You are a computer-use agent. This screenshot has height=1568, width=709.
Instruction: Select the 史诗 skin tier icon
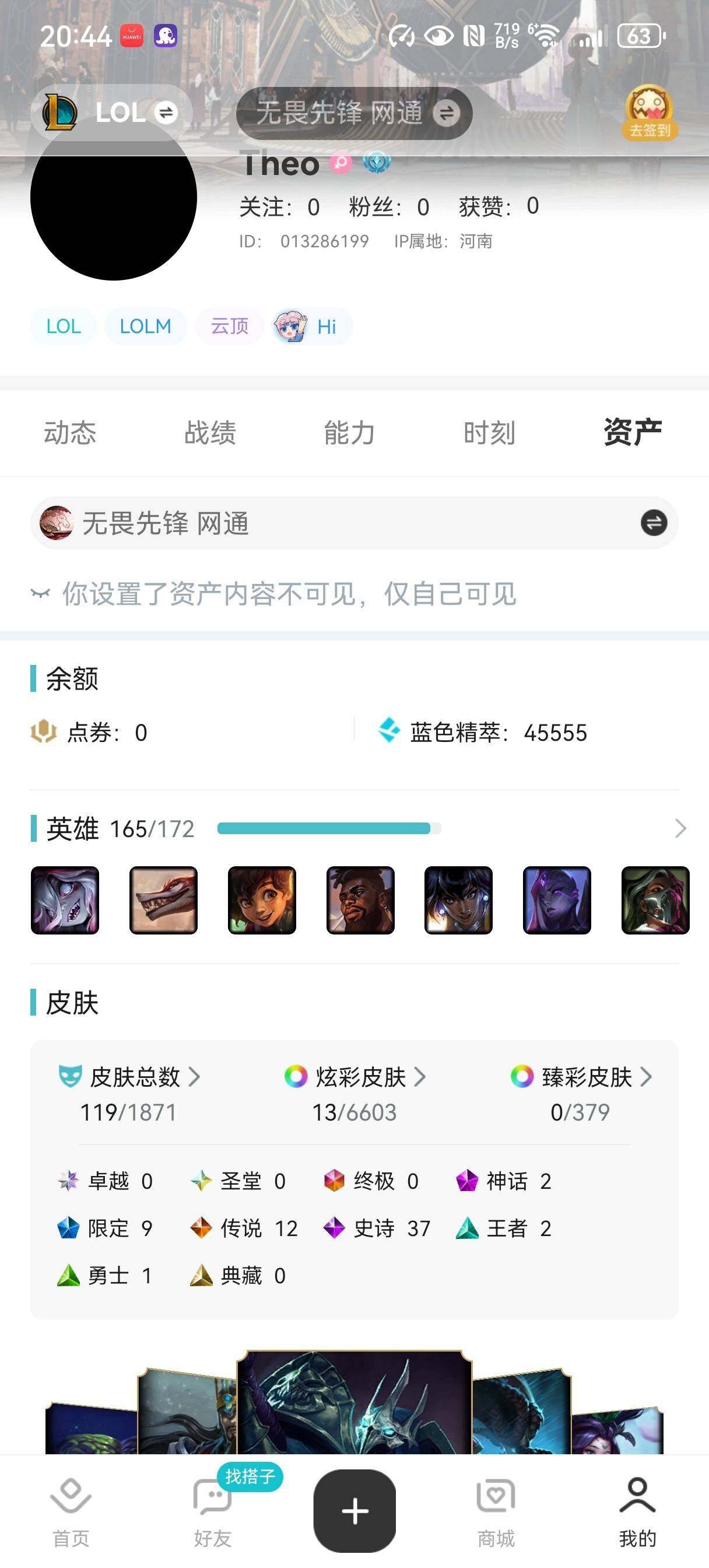tap(334, 1228)
